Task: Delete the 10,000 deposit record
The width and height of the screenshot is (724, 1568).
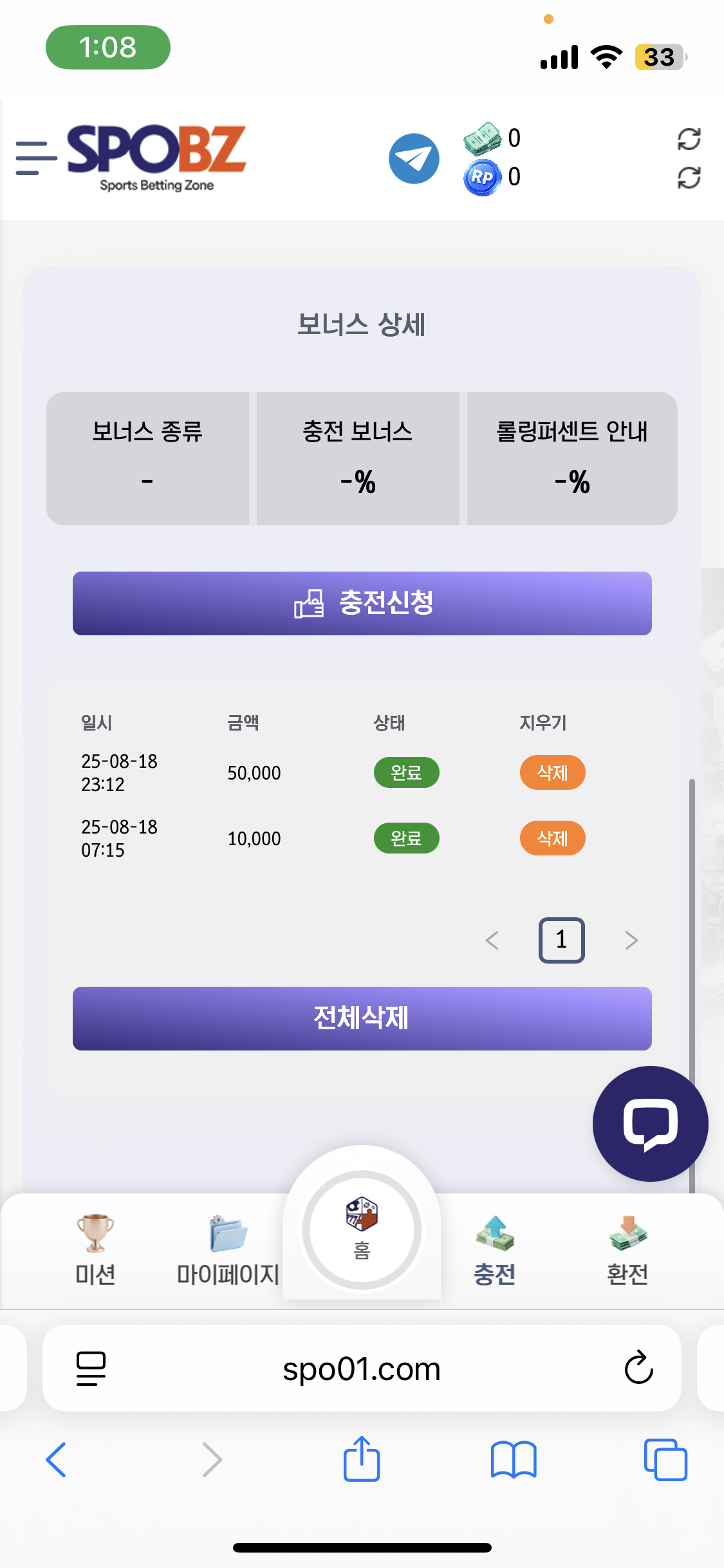Action: click(x=552, y=838)
